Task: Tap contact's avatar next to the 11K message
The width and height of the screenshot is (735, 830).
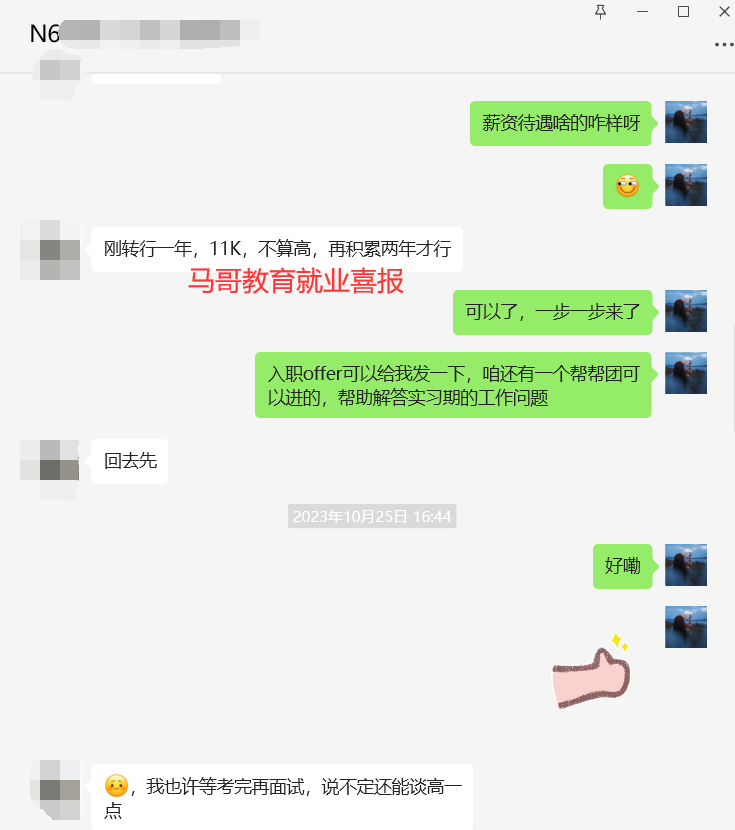Action: [50, 249]
